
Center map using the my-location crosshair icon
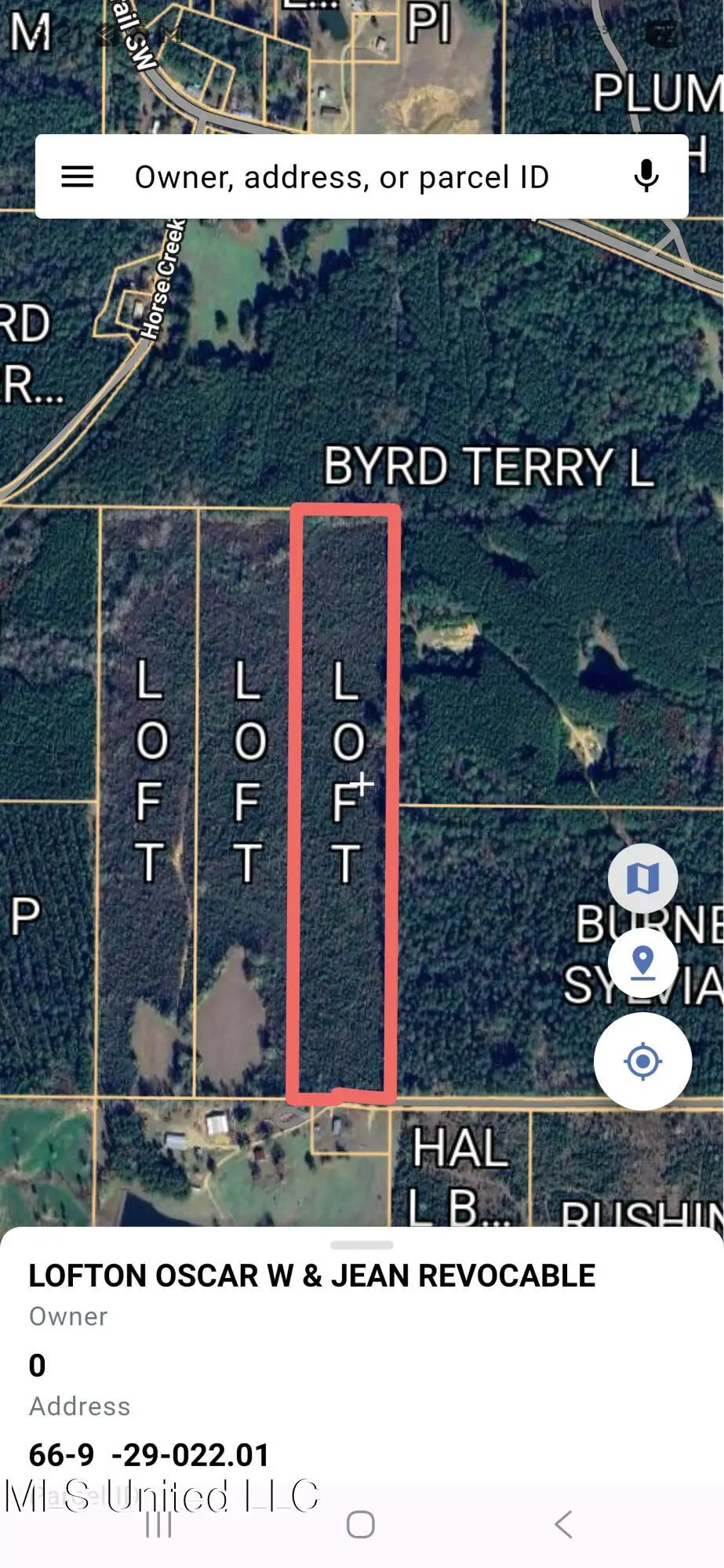coord(643,1059)
